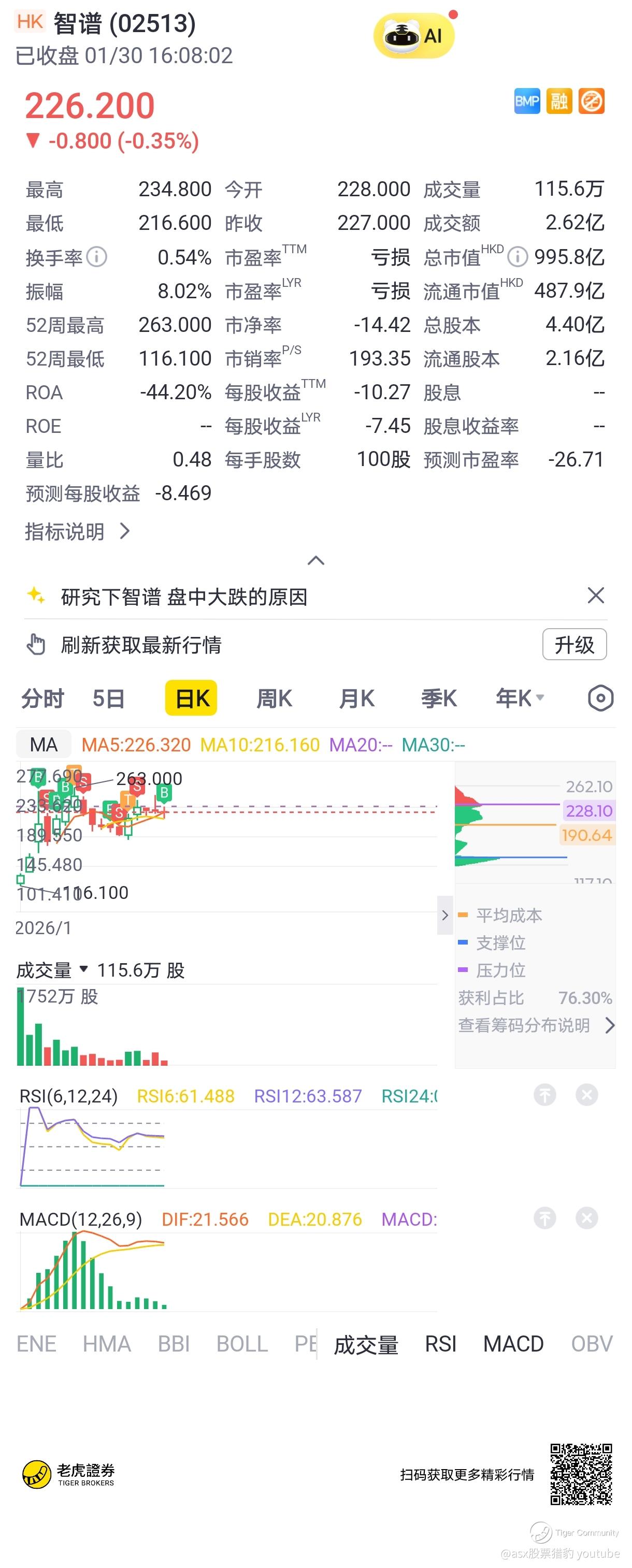This screenshot has height=1568, width=632.
Task: Collapse the stock details section
Action: 315,561
